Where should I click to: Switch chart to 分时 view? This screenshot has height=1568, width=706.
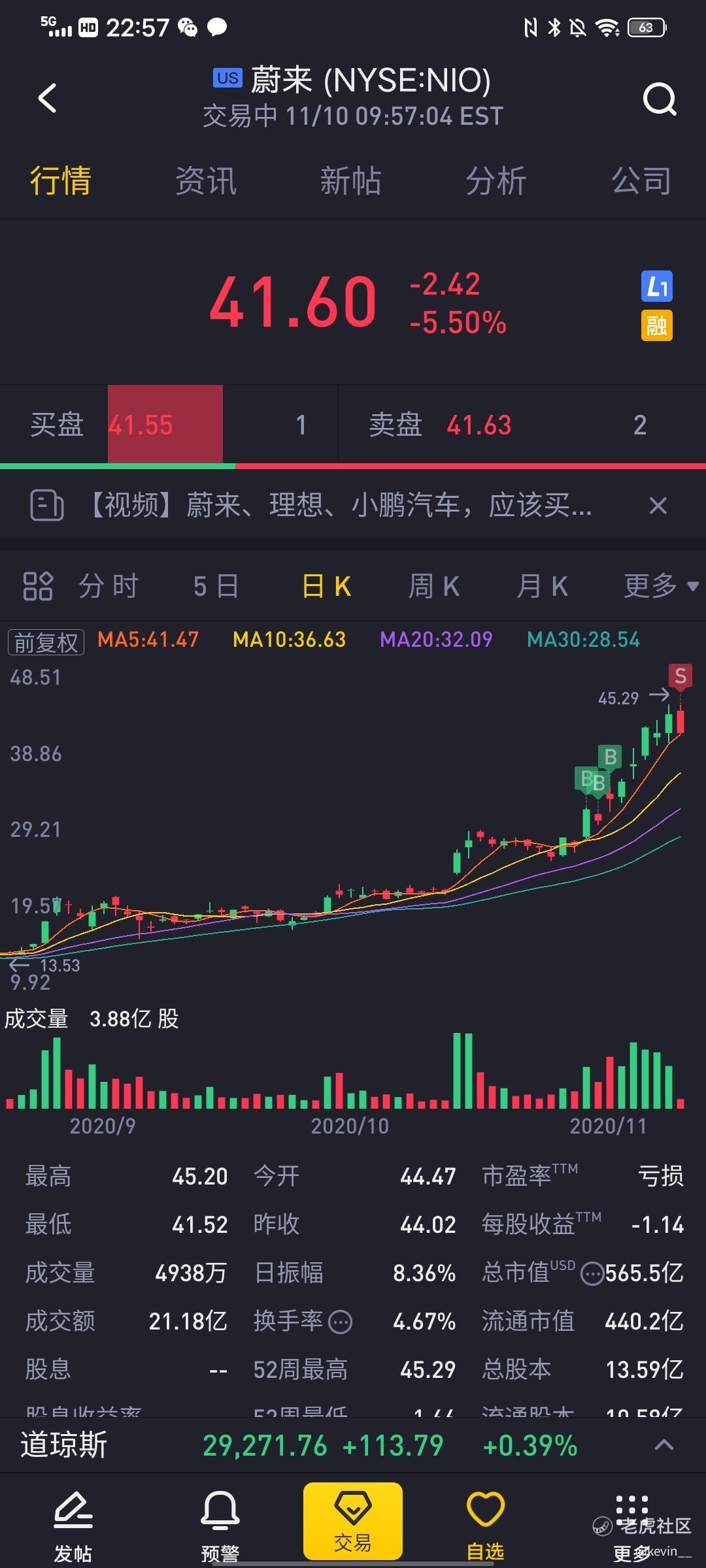coord(109,586)
